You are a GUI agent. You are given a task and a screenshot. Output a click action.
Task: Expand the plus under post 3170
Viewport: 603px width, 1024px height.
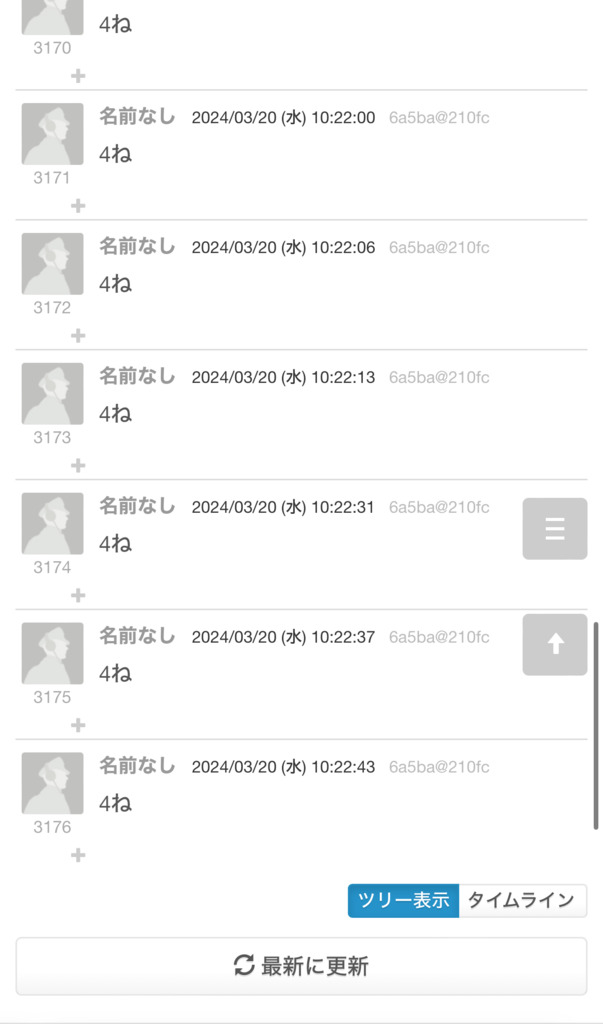coord(78,76)
